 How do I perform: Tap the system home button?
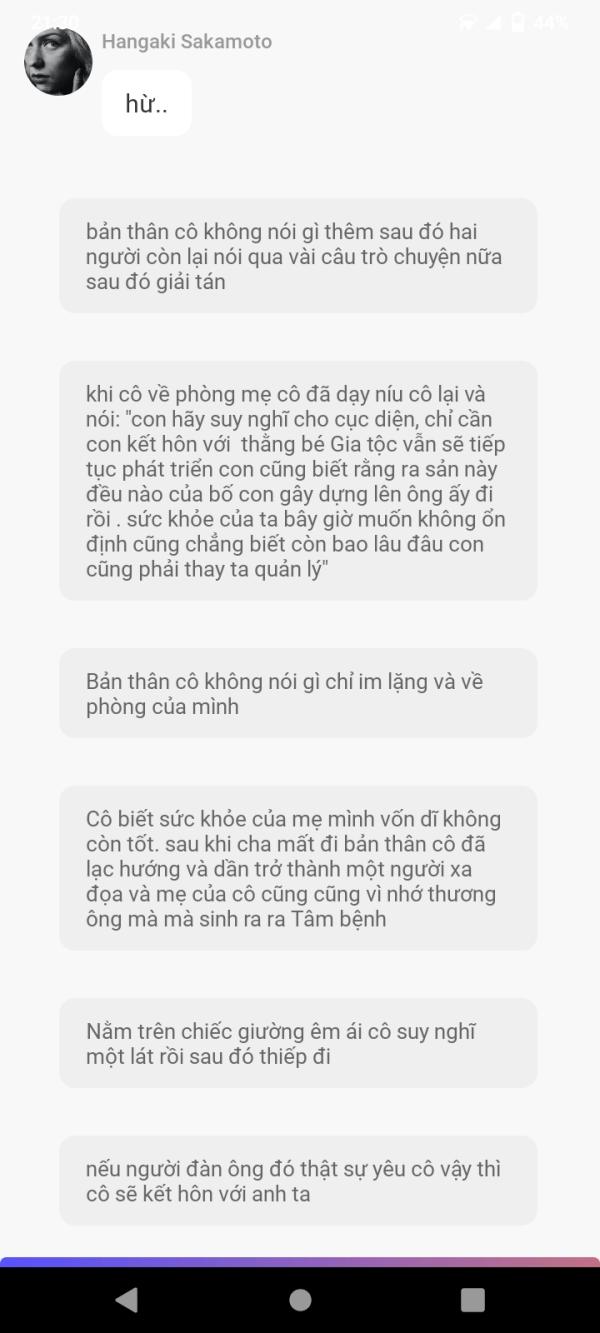click(300, 1299)
